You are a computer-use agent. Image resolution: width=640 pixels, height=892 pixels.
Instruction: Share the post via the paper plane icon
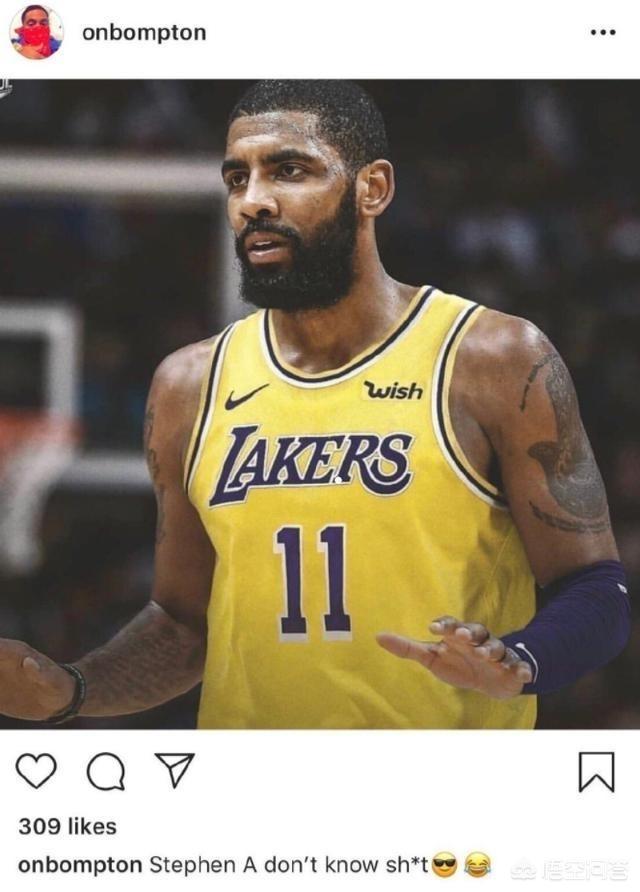[x=173, y=770]
